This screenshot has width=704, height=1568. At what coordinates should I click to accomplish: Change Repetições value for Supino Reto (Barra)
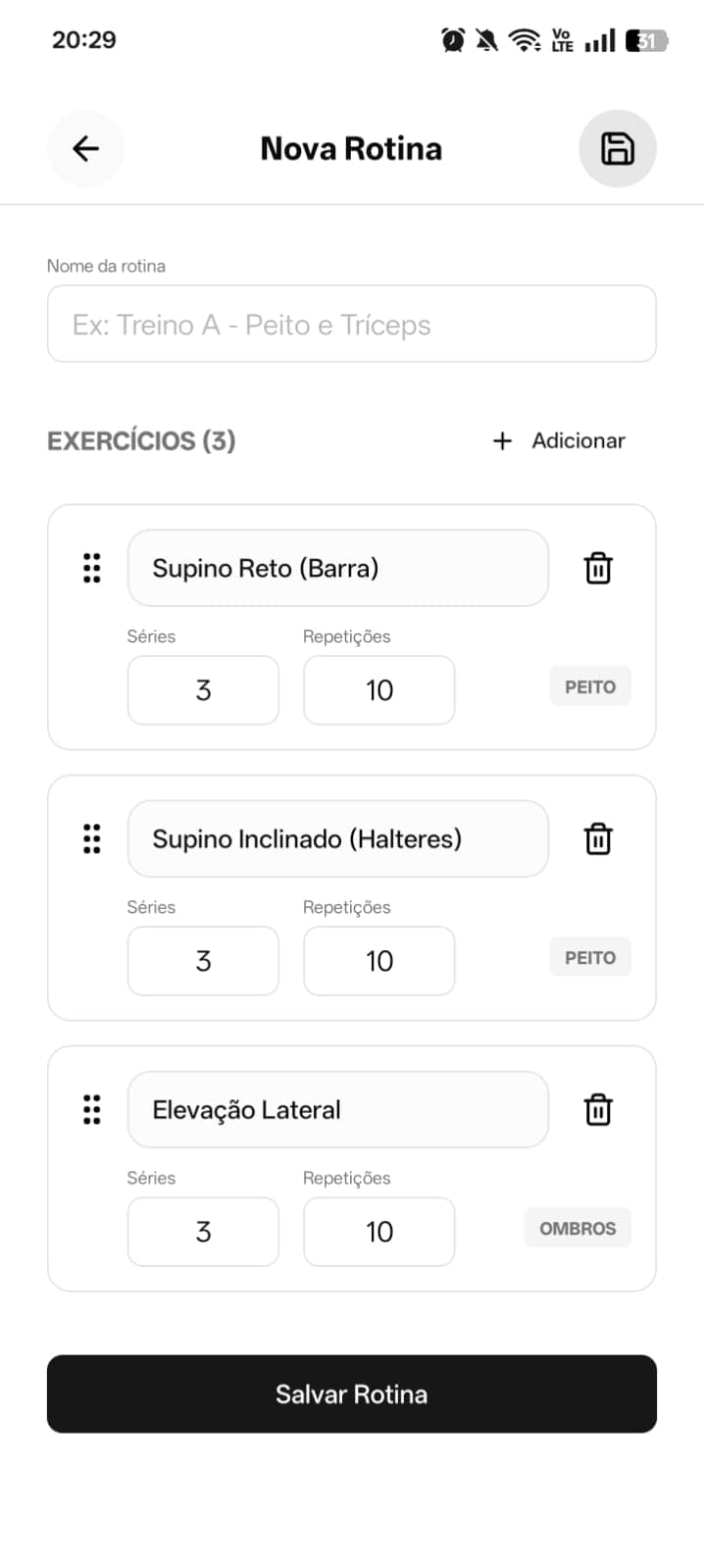pyautogui.click(x=379, y=690)
